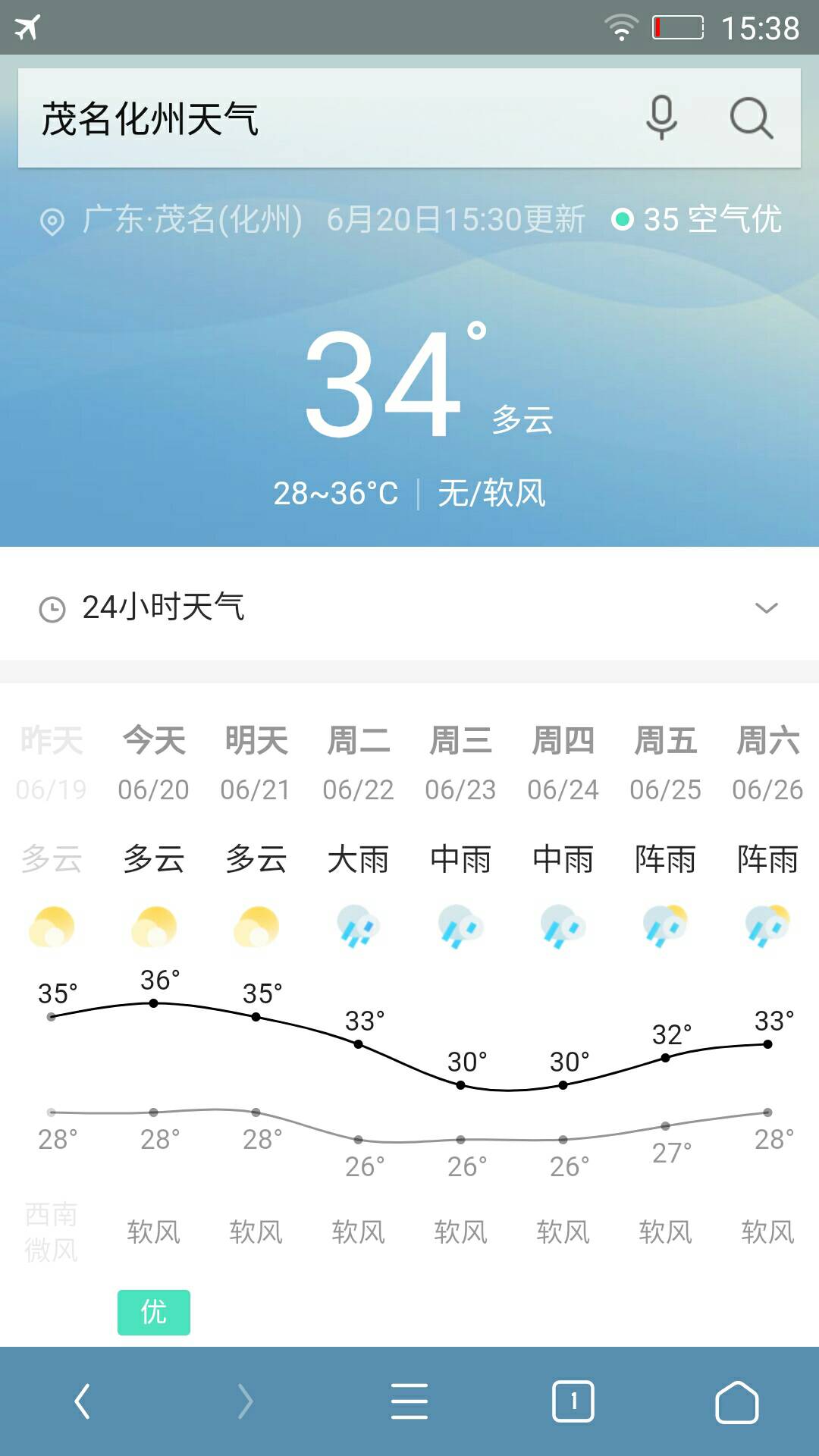Viewport: 819px width, 1456px height.
Task: Expand the 24小时天气 section
Action: click(x=409, y=607)
